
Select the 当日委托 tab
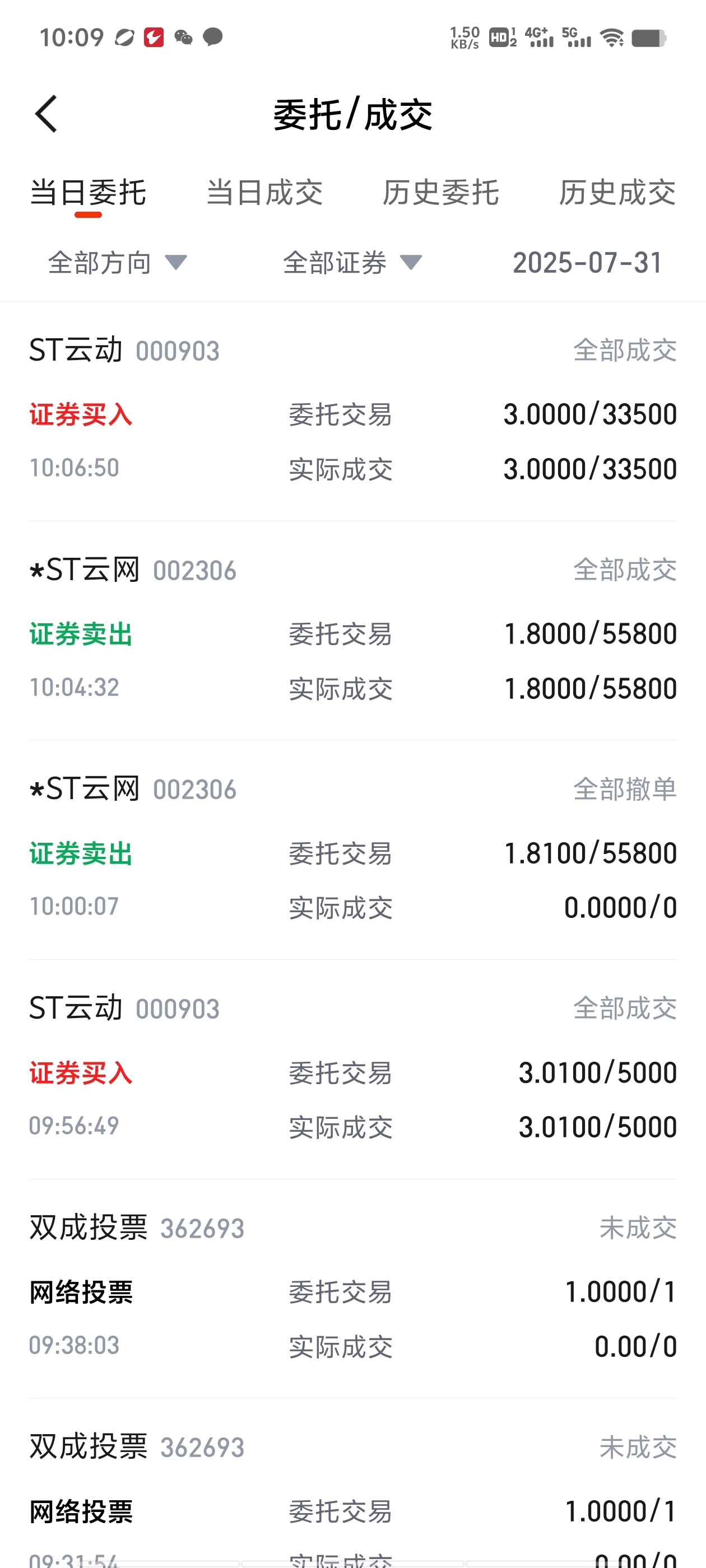[x=89, y=192]
